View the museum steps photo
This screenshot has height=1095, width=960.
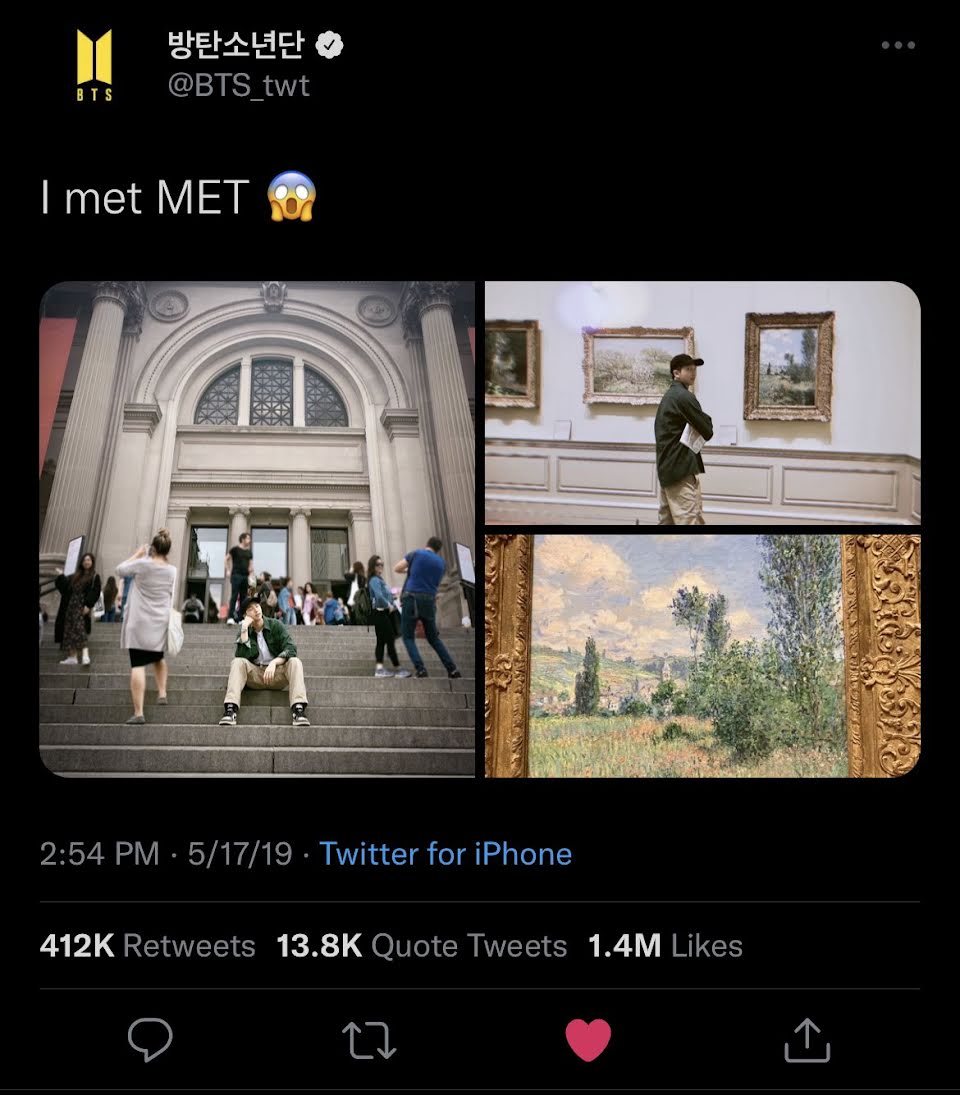point(257,528)
